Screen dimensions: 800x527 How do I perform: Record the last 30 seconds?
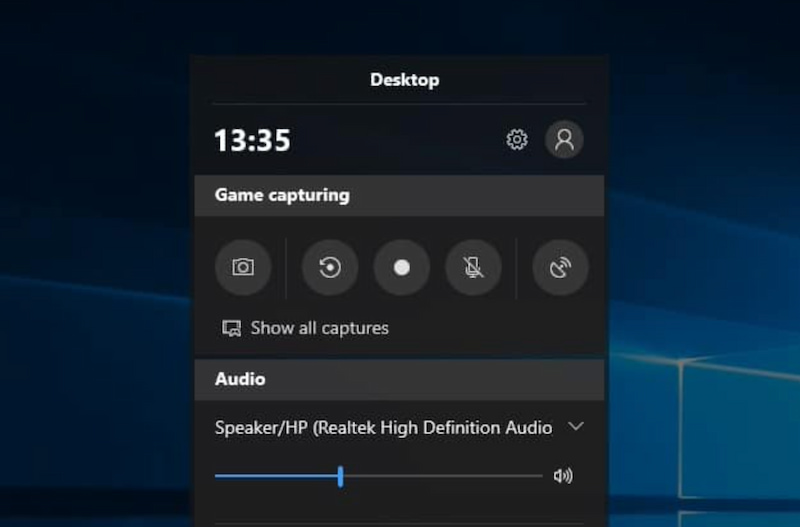pos(330,268)
